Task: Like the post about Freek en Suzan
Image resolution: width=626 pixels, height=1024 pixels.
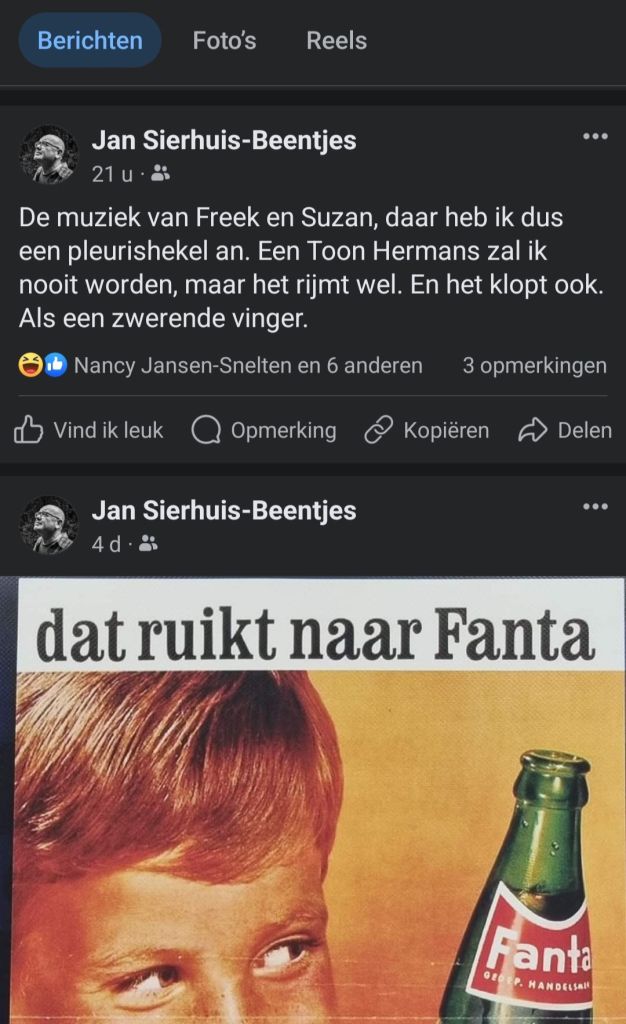Action: point(88,430)
